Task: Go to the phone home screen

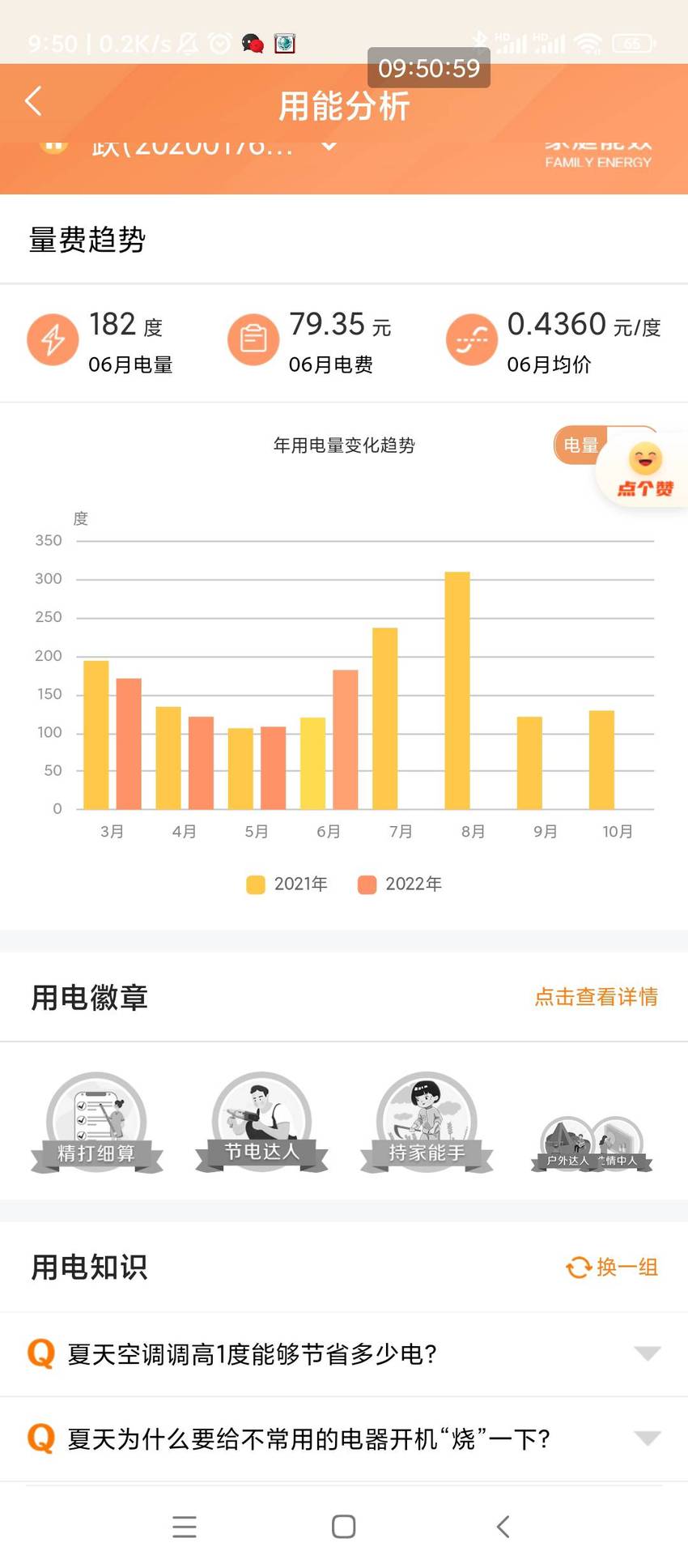Action: [x=344, y=1527]
